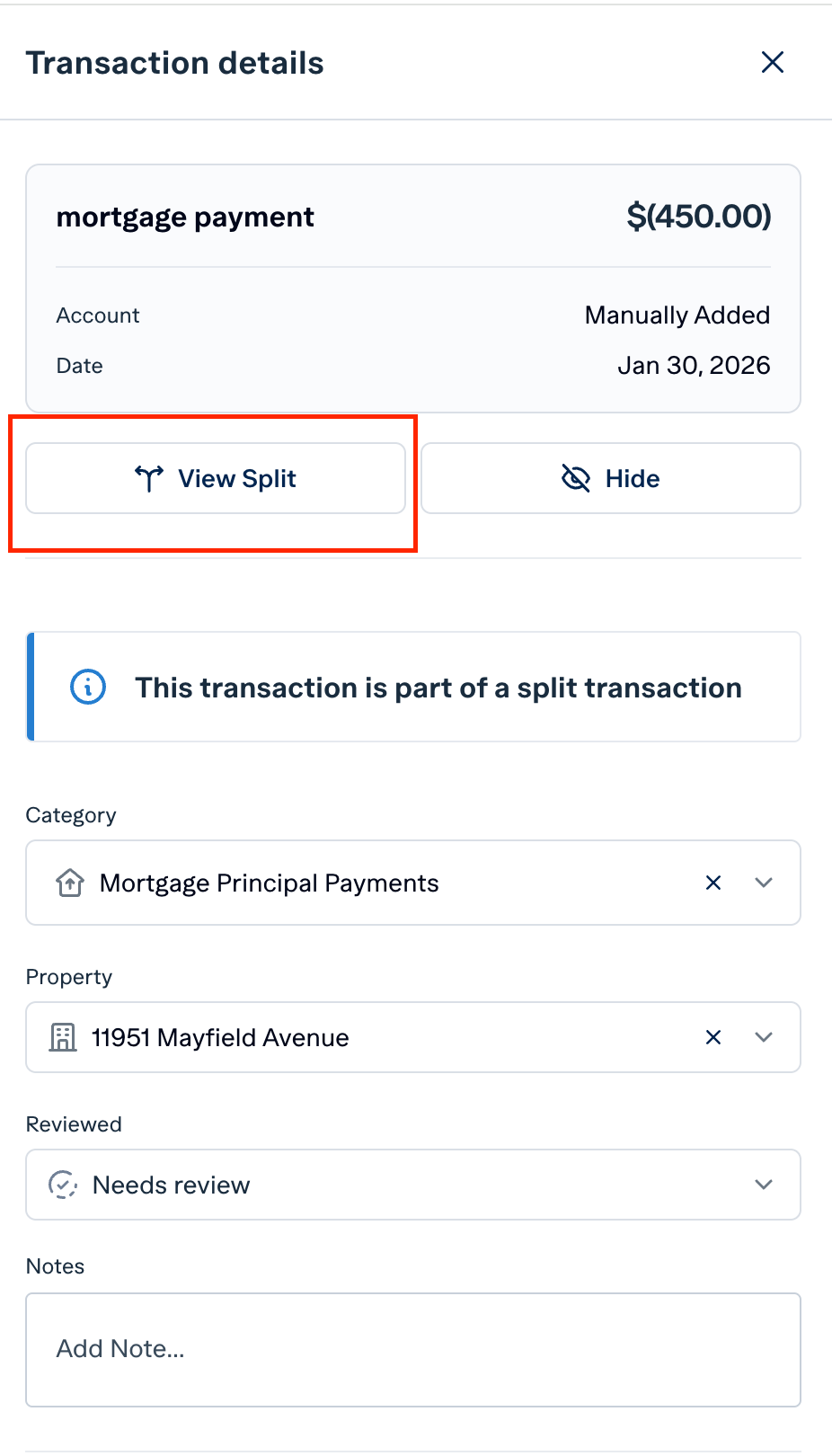
Task: Click the Add Note text field
Action: [x=413, y=1349]
